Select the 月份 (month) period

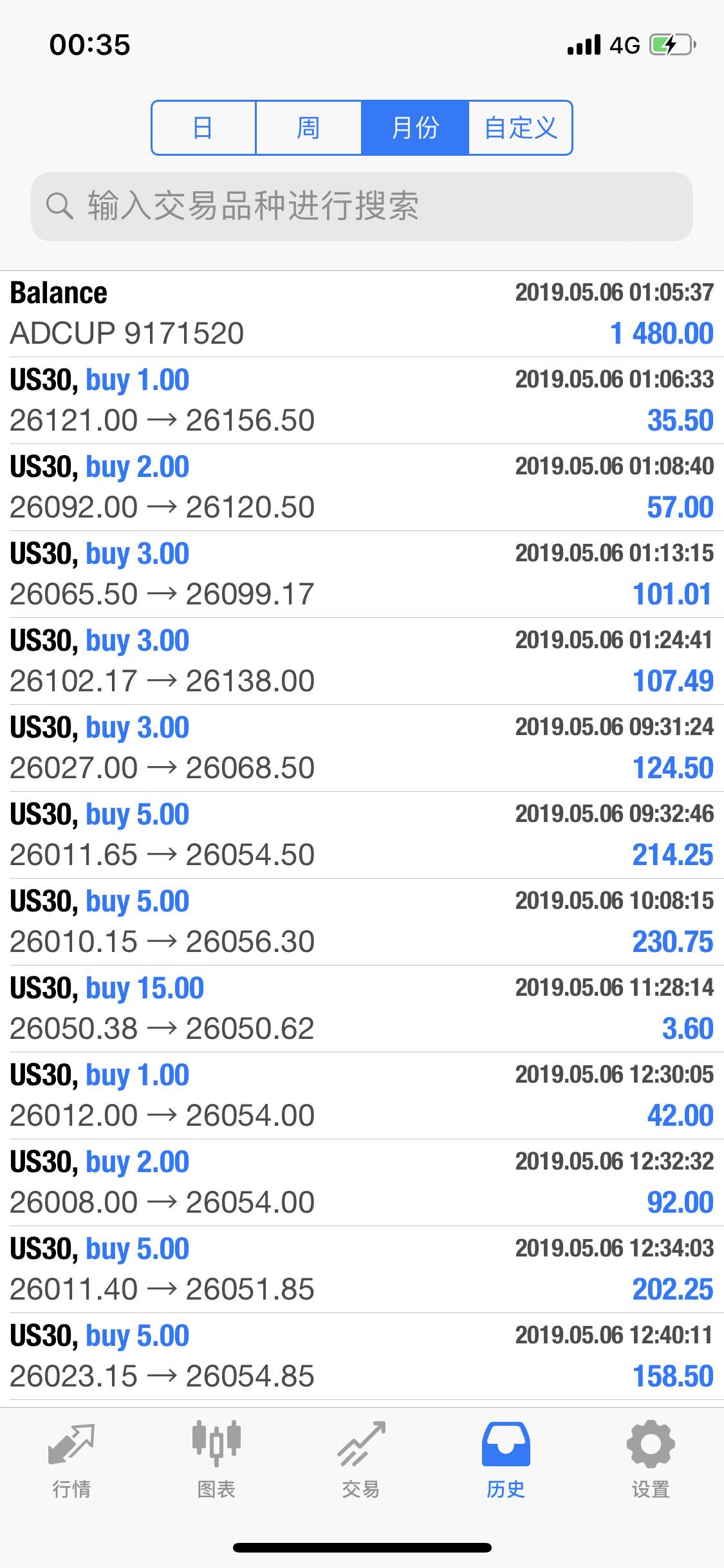coord(414,127)
